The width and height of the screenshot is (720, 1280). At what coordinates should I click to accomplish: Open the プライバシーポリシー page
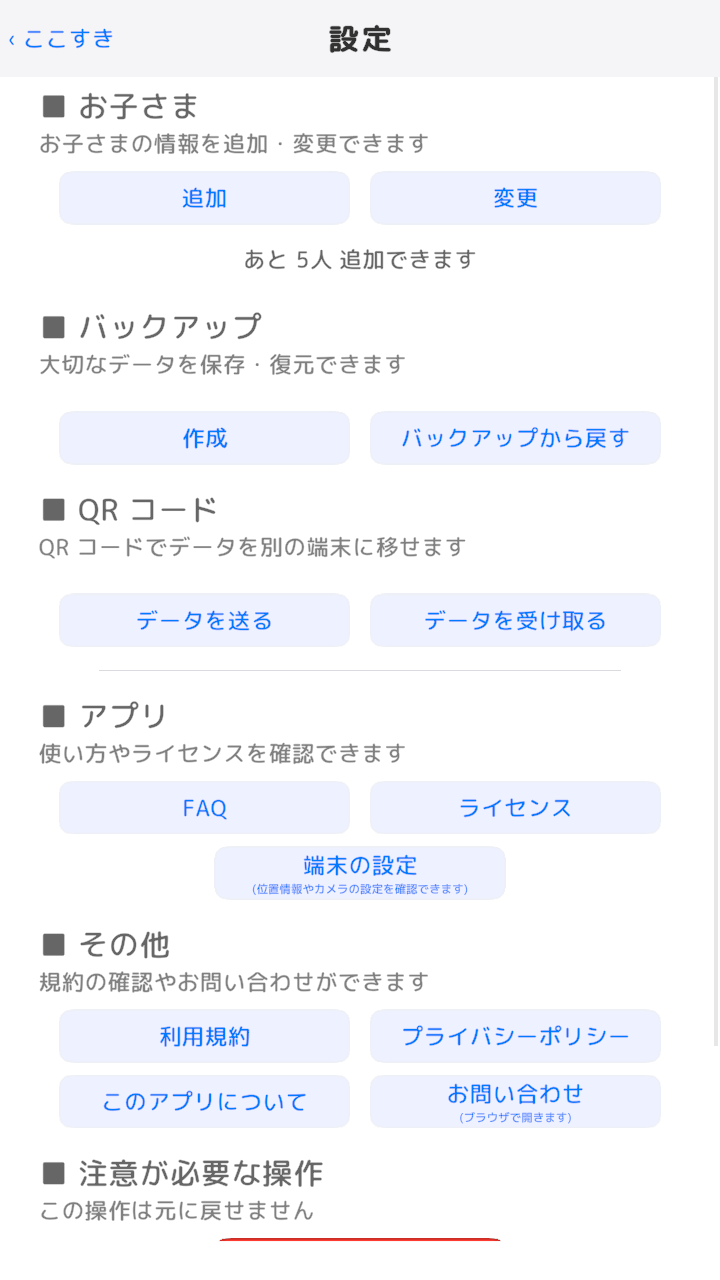coord(515,1036)
